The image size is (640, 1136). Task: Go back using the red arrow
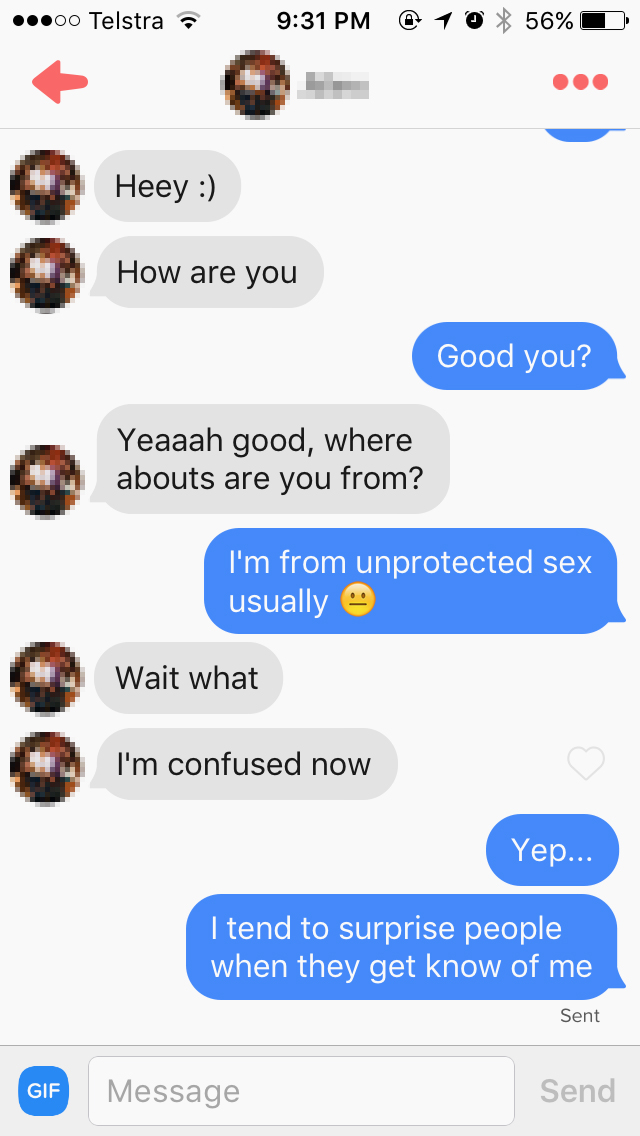pos(59,82)
